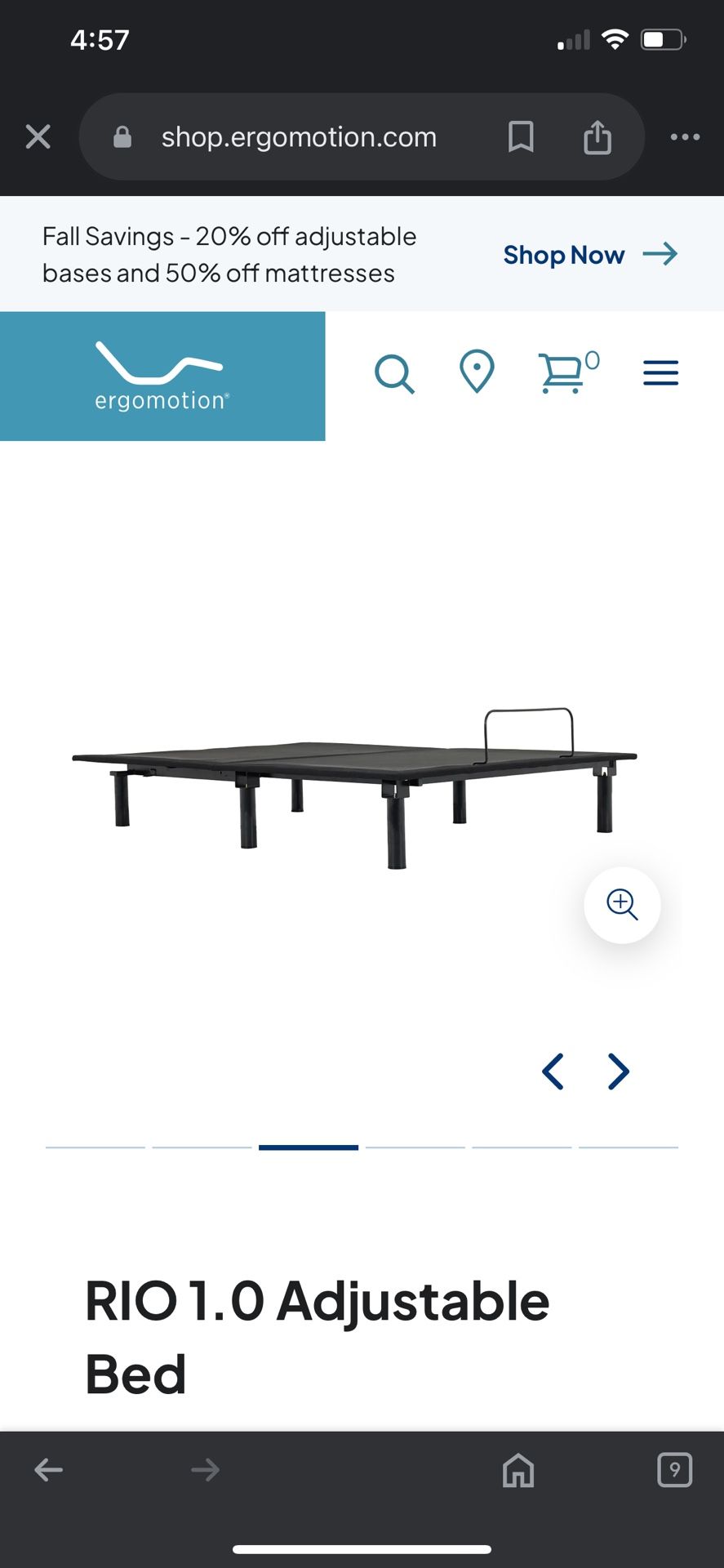
Task: Go to the Ergomotion homepage via logo
Action: pyautogui.click(x=162, y=376)
